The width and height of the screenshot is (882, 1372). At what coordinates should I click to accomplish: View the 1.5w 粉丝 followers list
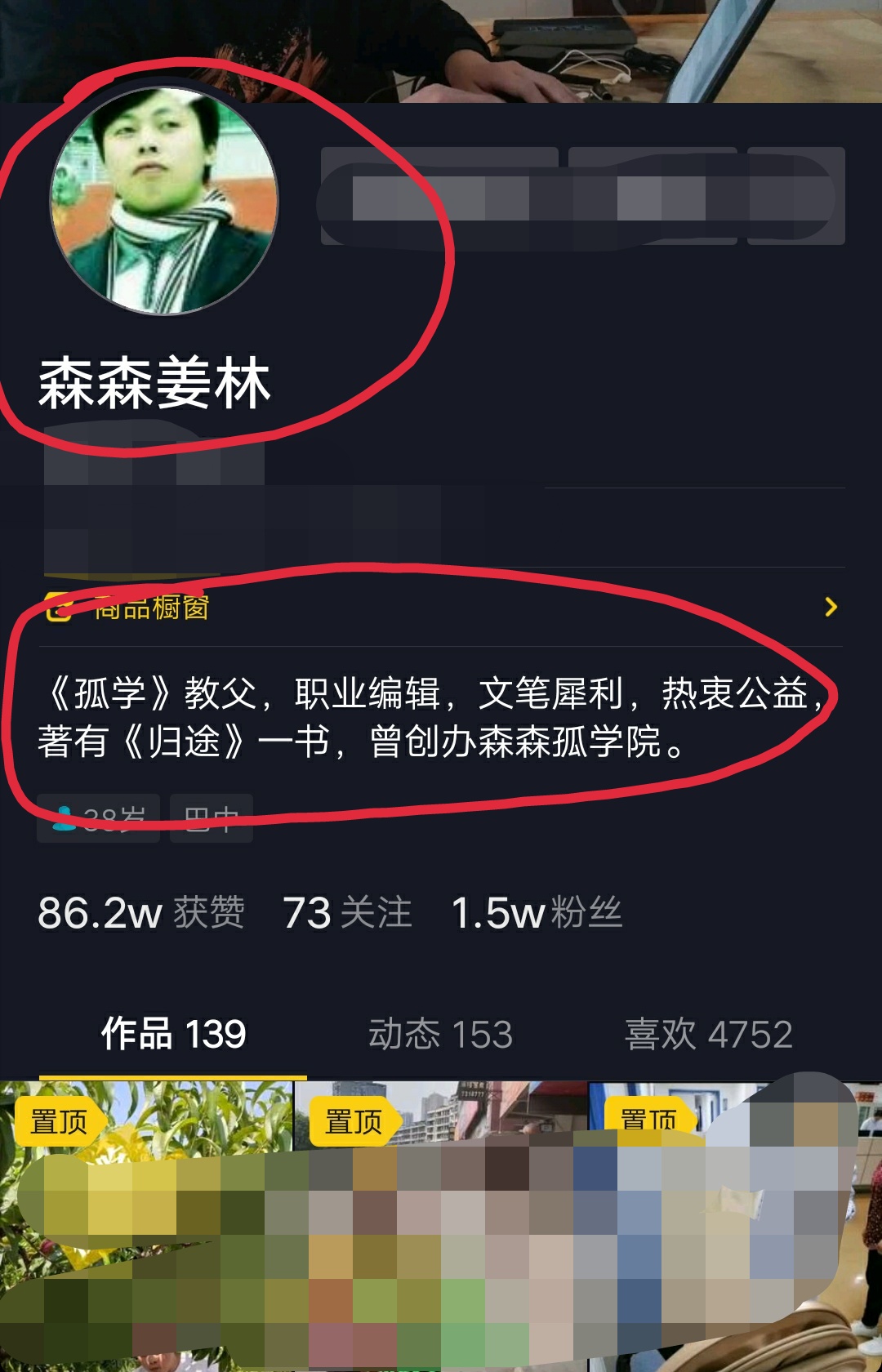537,912
